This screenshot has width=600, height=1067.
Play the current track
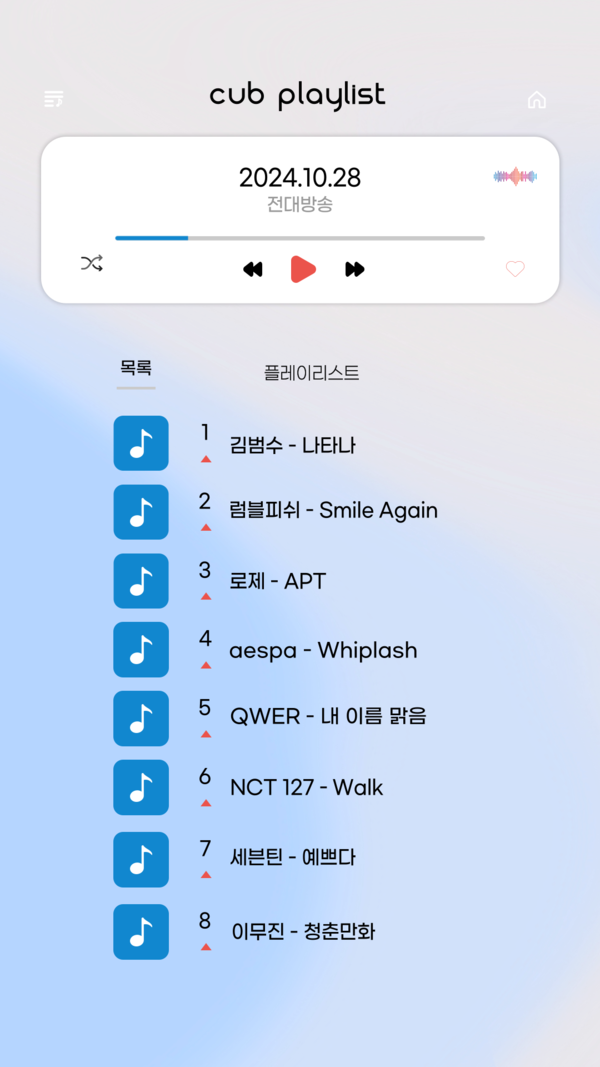point(303,269)
